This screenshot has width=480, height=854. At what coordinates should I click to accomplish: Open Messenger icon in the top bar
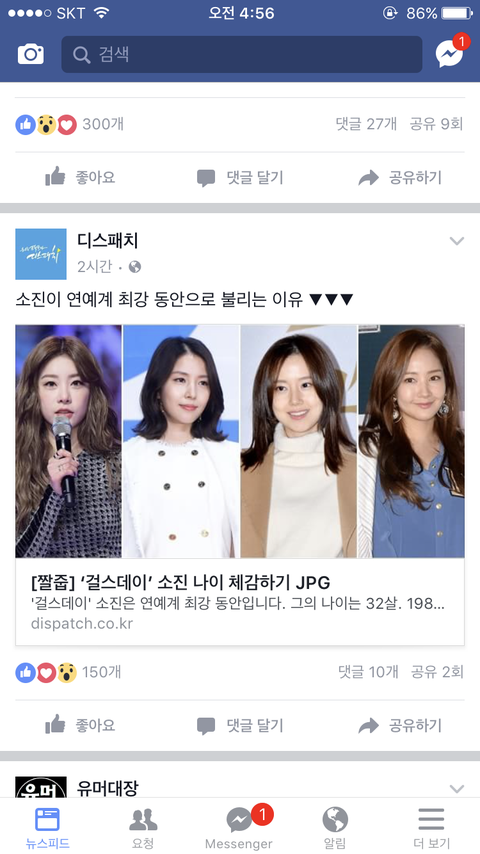click(449, 54)
